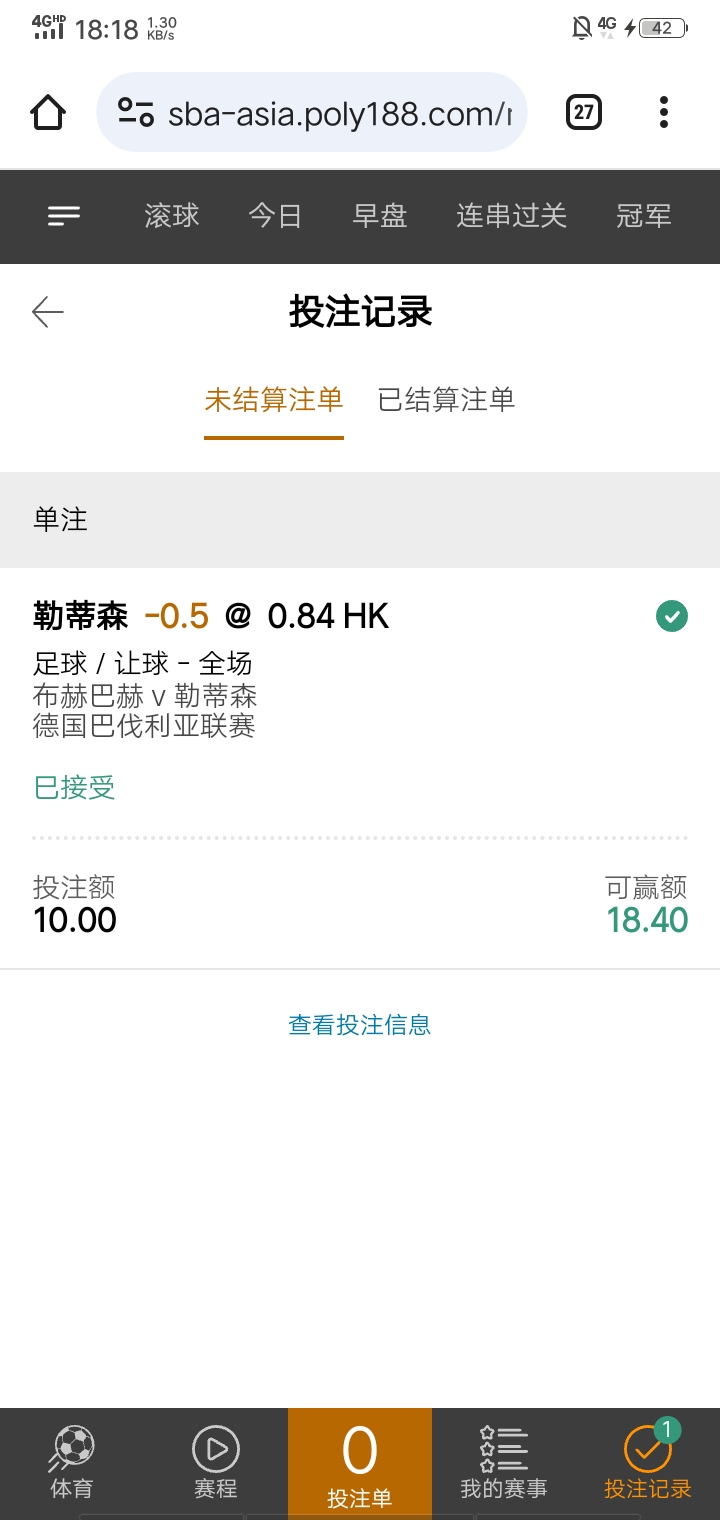Switch to 已结算注单 tab
The width and height of the screenshot is (720, 1520).
click(x=446, y=401)
